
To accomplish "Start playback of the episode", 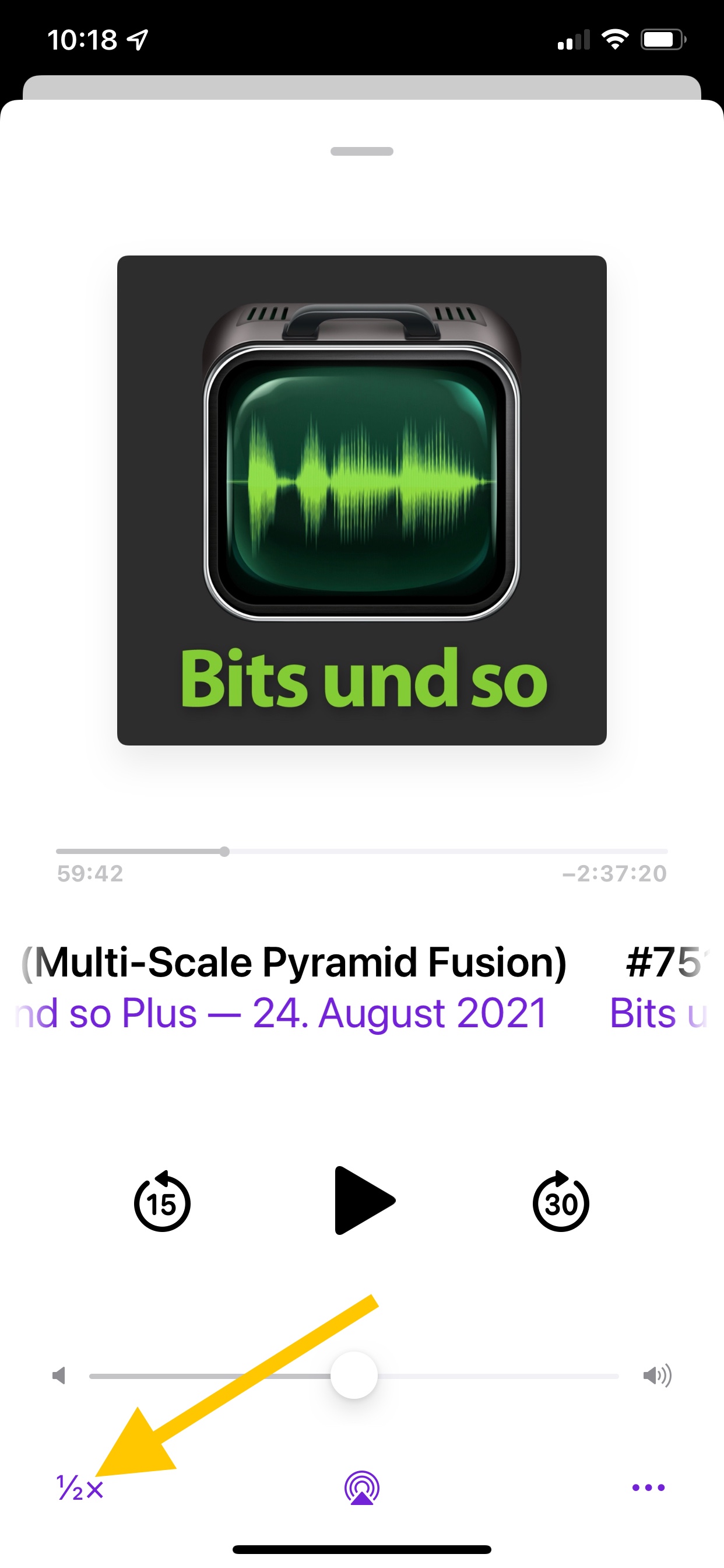I will pyautogui.click(x=364, y=1200).
